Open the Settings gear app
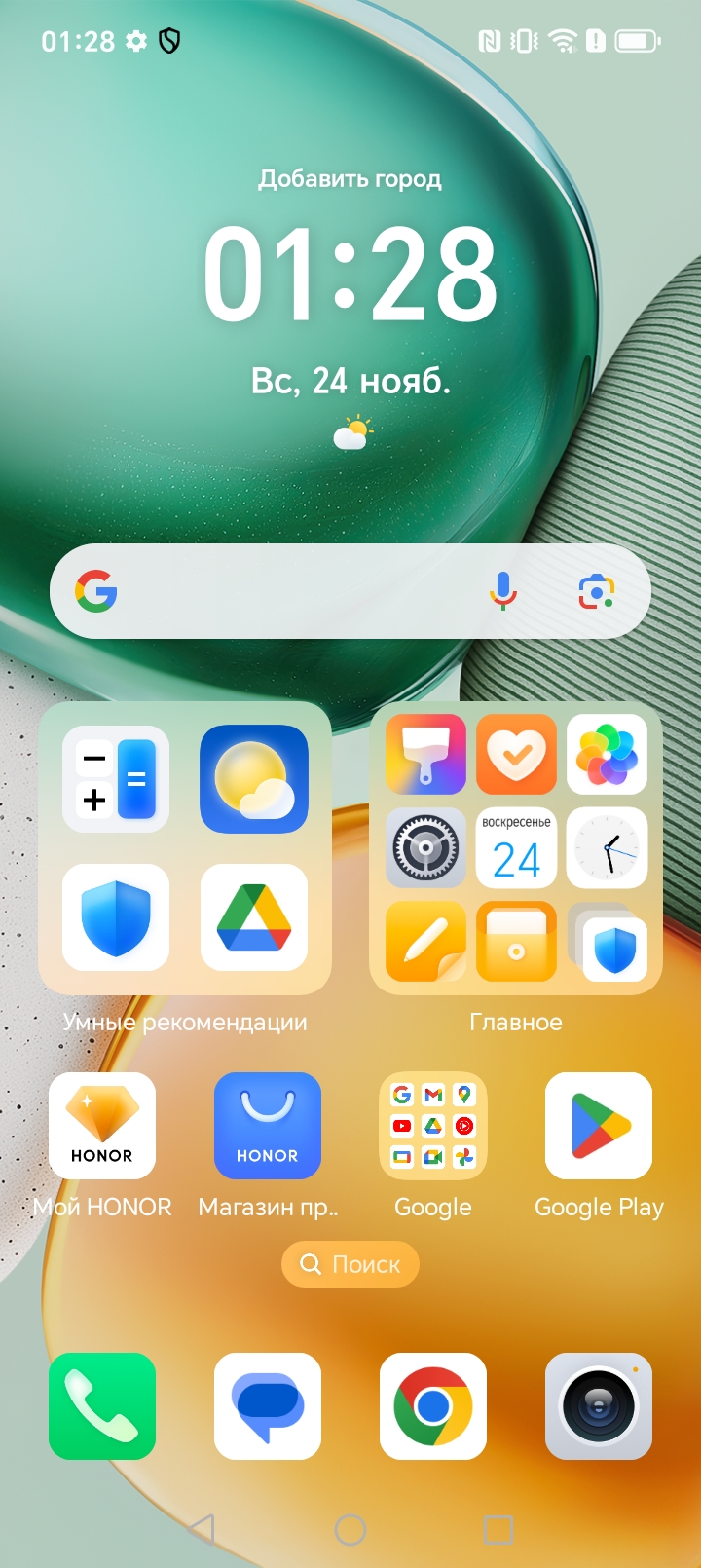 [425, 847]
